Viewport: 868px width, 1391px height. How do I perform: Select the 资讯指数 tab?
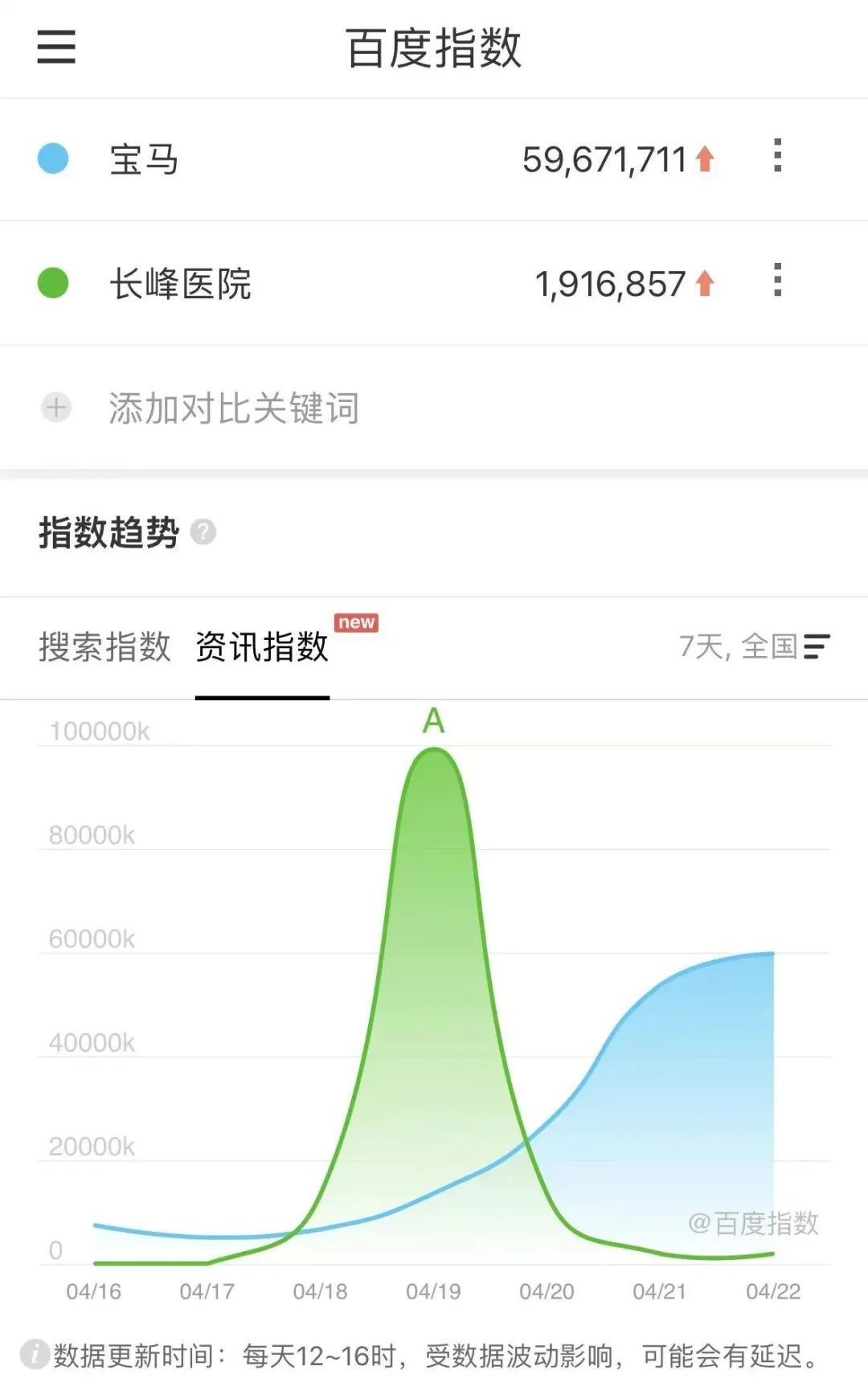262,647
